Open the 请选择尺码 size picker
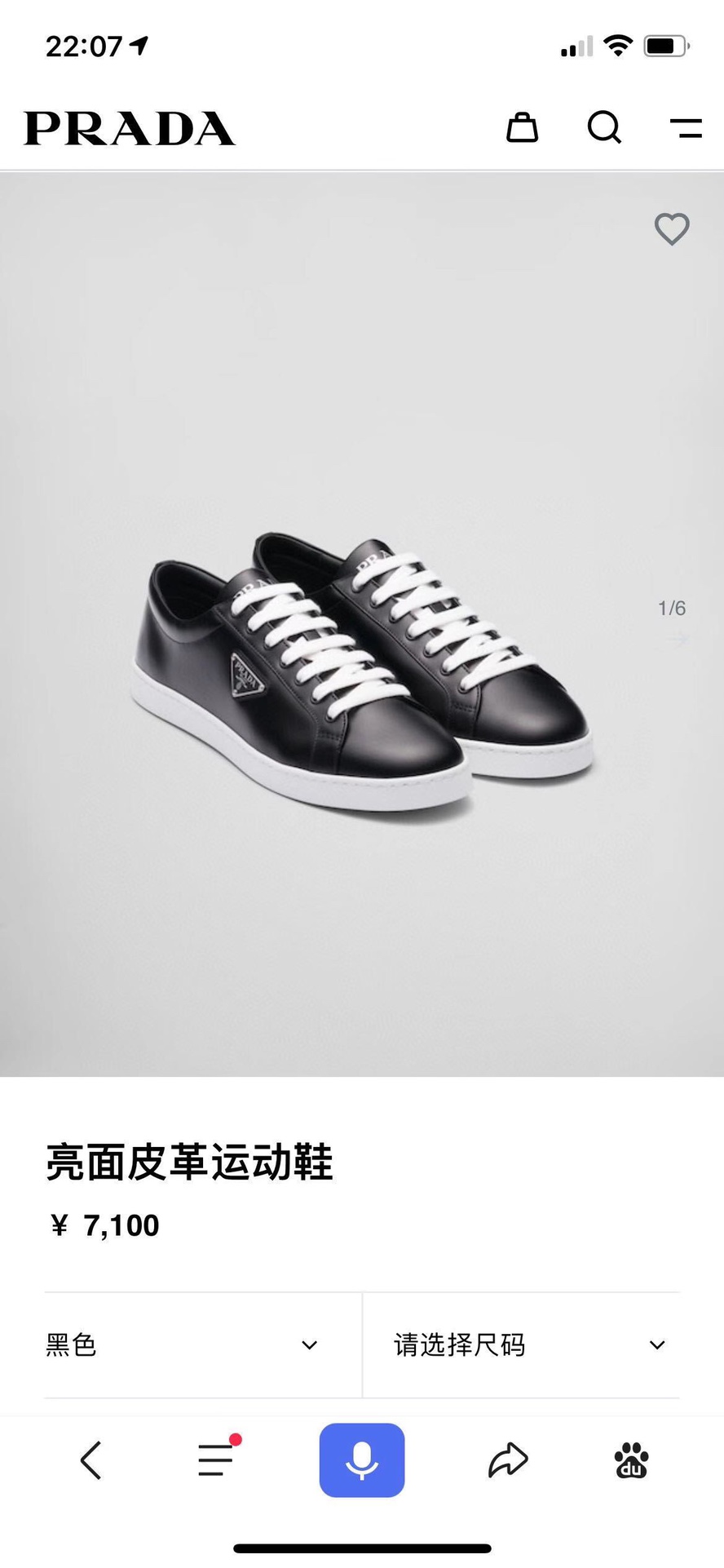Image resolution: width=724 pixels, height=1568 pixels. click(x=521, y=1344)
